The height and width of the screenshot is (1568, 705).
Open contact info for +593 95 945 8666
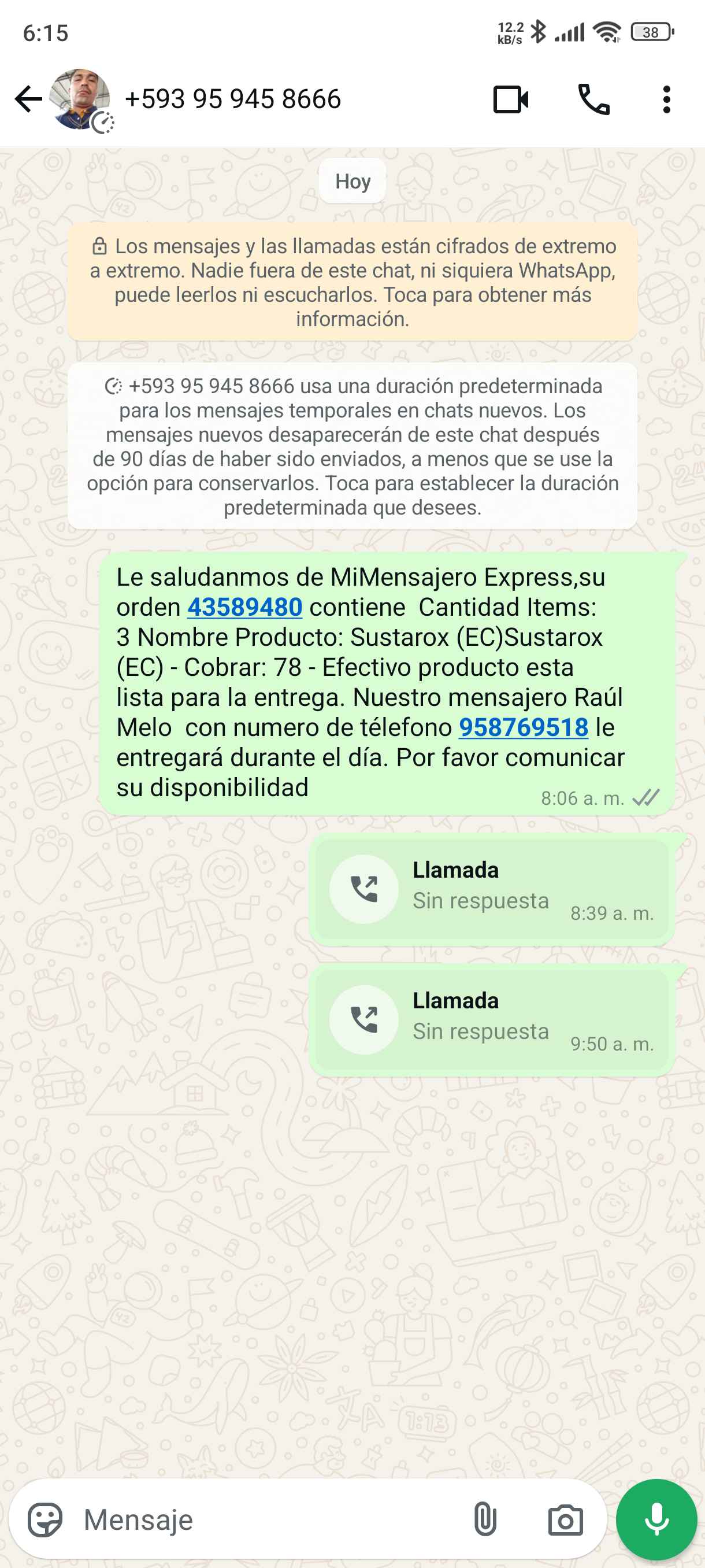pyautogui.click(x=232, y=99)
